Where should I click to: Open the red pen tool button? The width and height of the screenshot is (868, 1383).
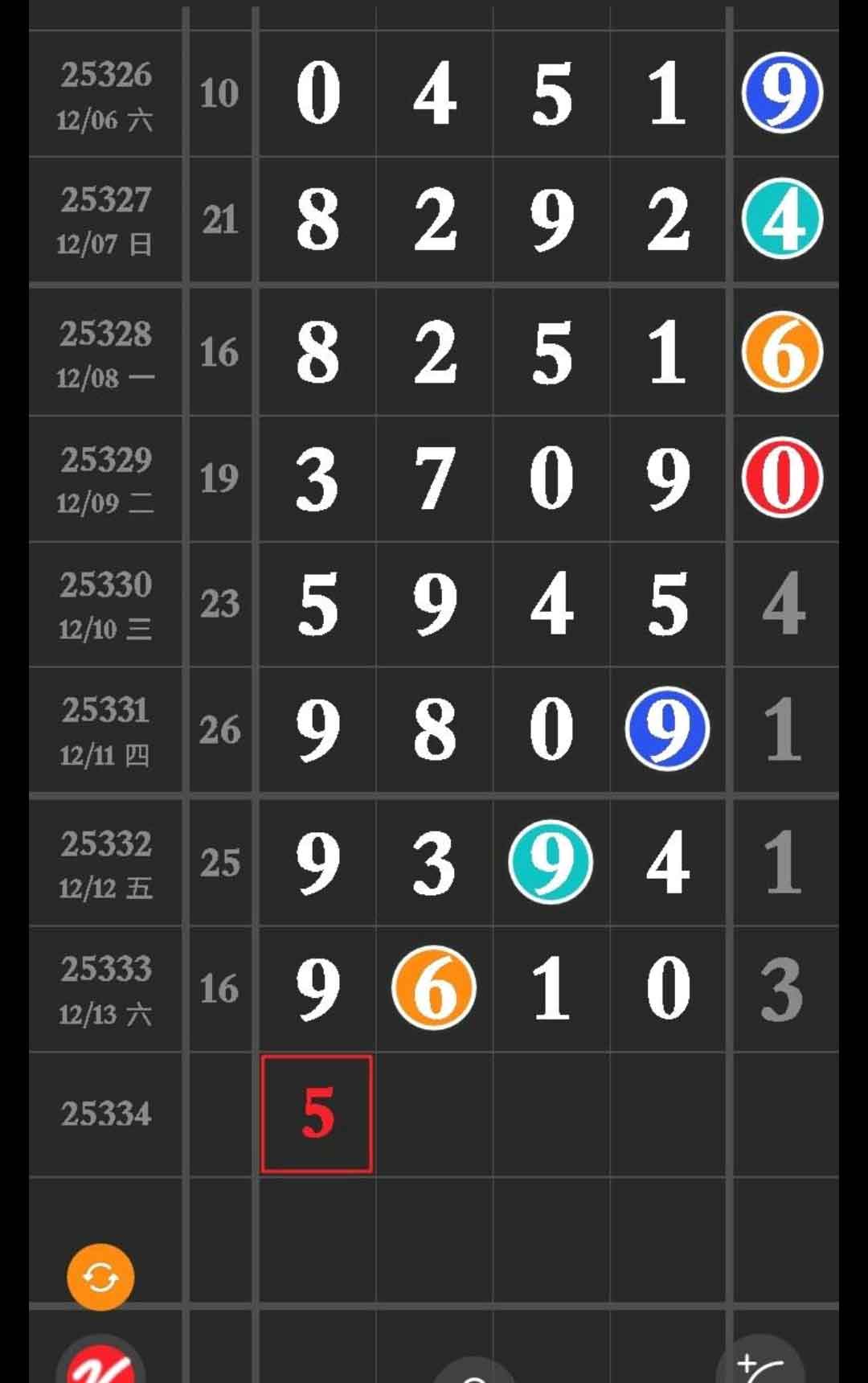101,1365
